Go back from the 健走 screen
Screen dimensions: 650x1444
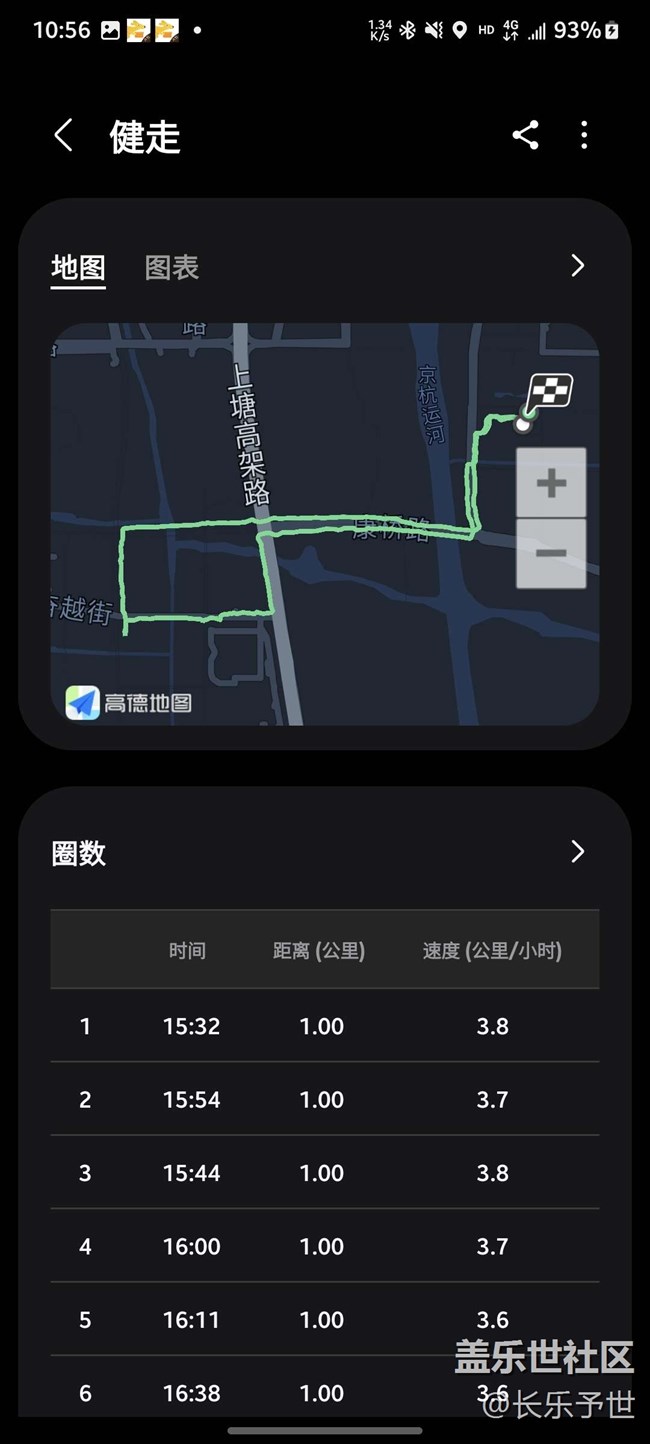(x=64, y=136)
